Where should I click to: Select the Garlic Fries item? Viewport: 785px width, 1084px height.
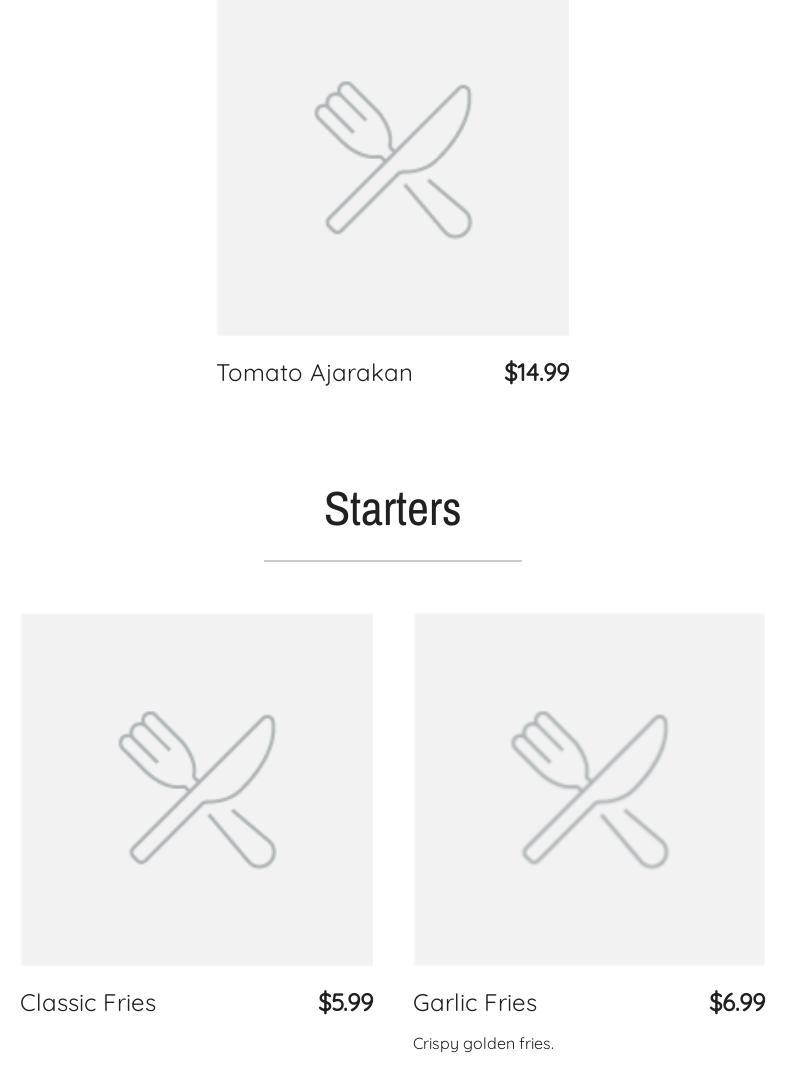click(x=475, y=1003)
